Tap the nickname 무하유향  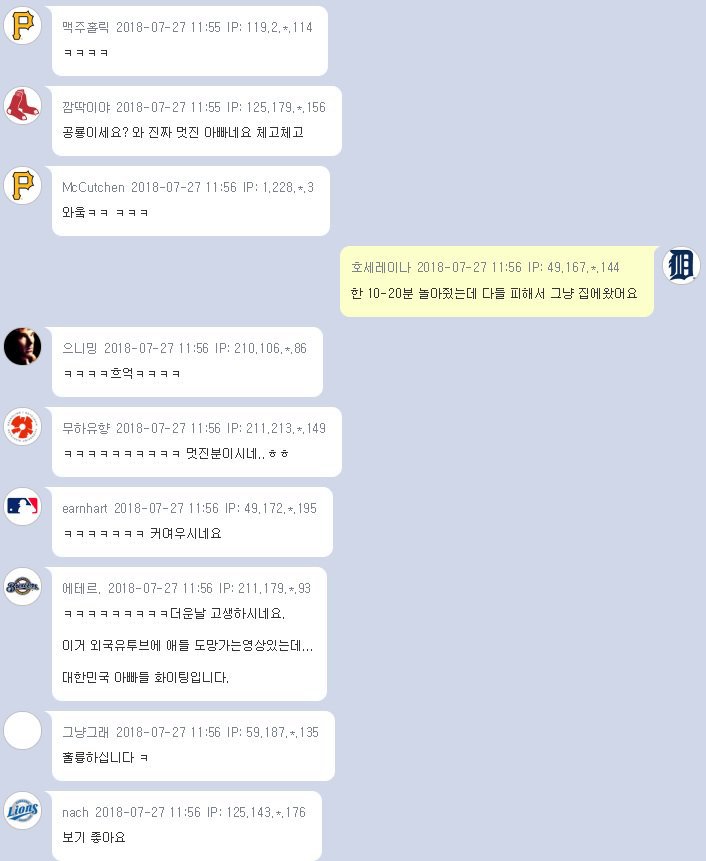click(x=86, y=428)
